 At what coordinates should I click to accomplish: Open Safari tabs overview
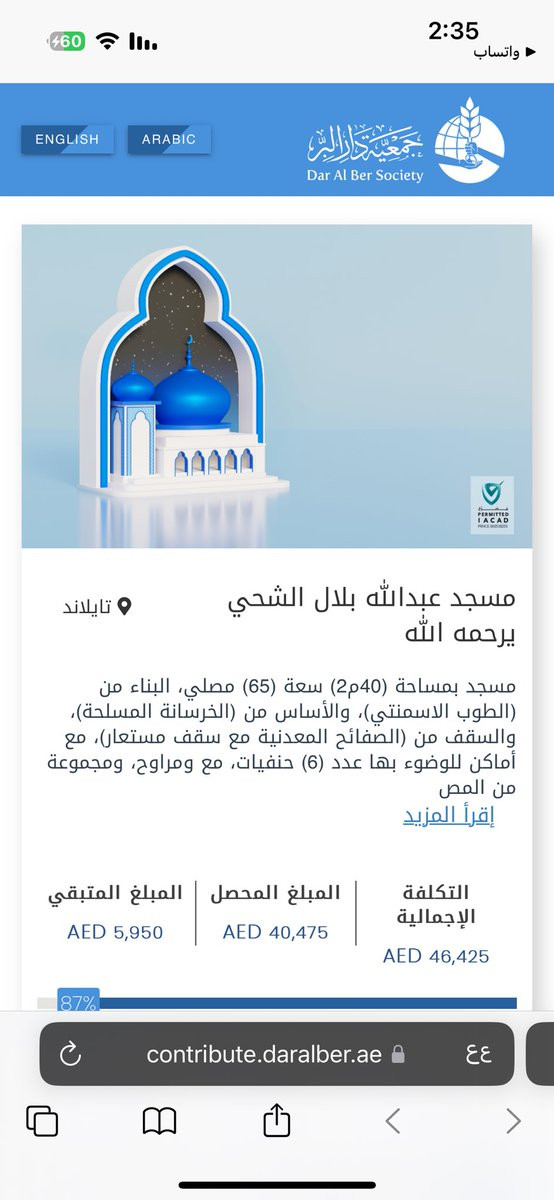(42, 1121)
